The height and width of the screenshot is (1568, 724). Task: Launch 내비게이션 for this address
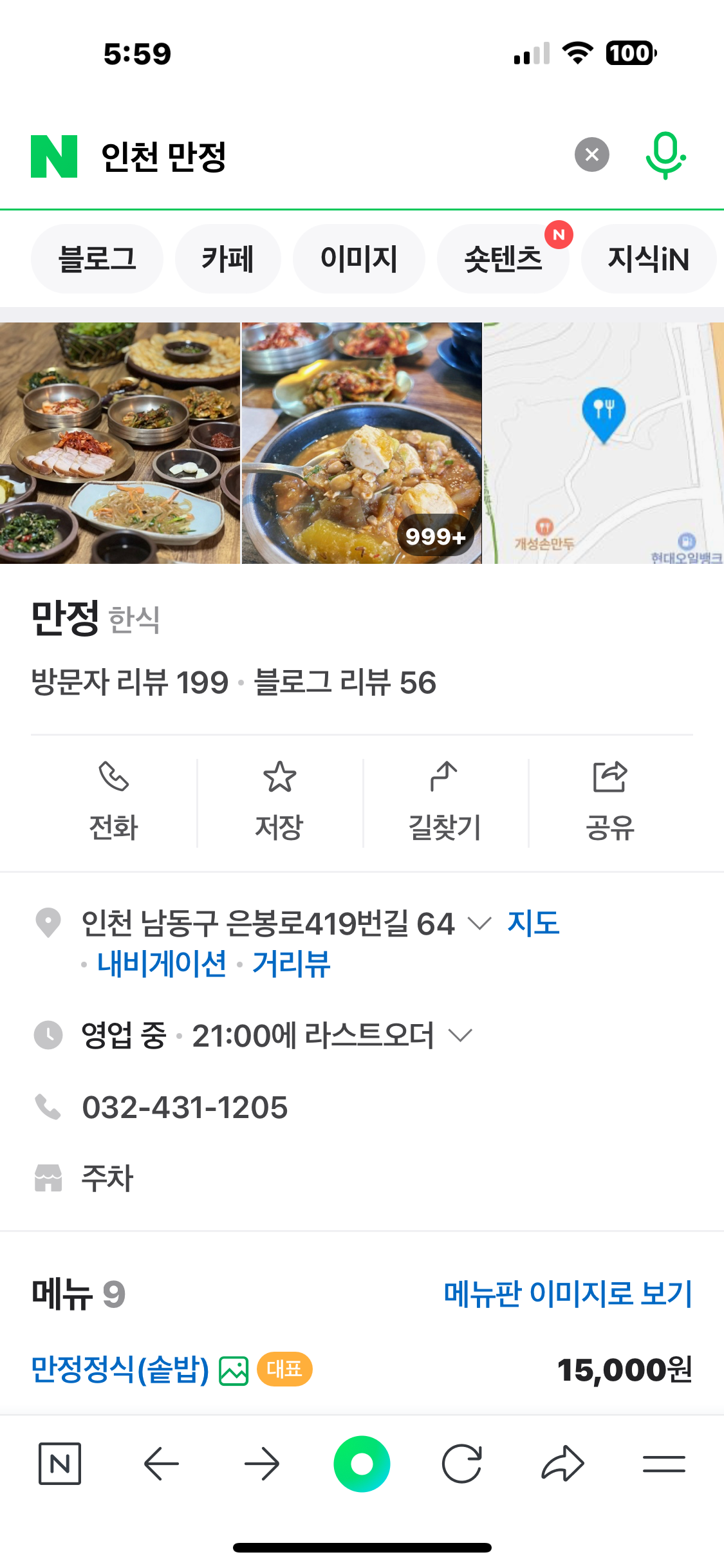[162, 964]
